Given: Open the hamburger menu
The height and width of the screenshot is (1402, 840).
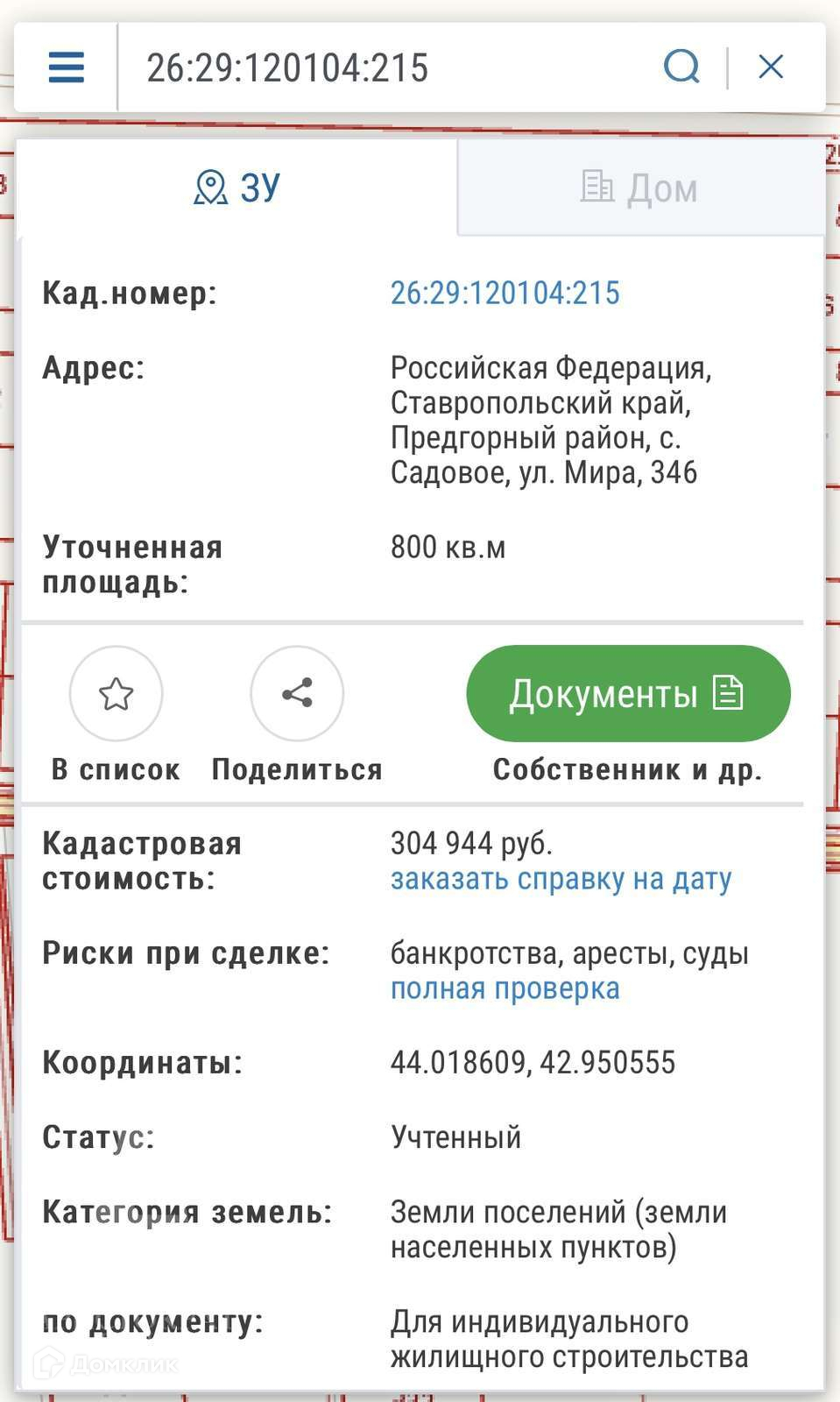Looking at the screenshot, I should (x=67, y=67).
